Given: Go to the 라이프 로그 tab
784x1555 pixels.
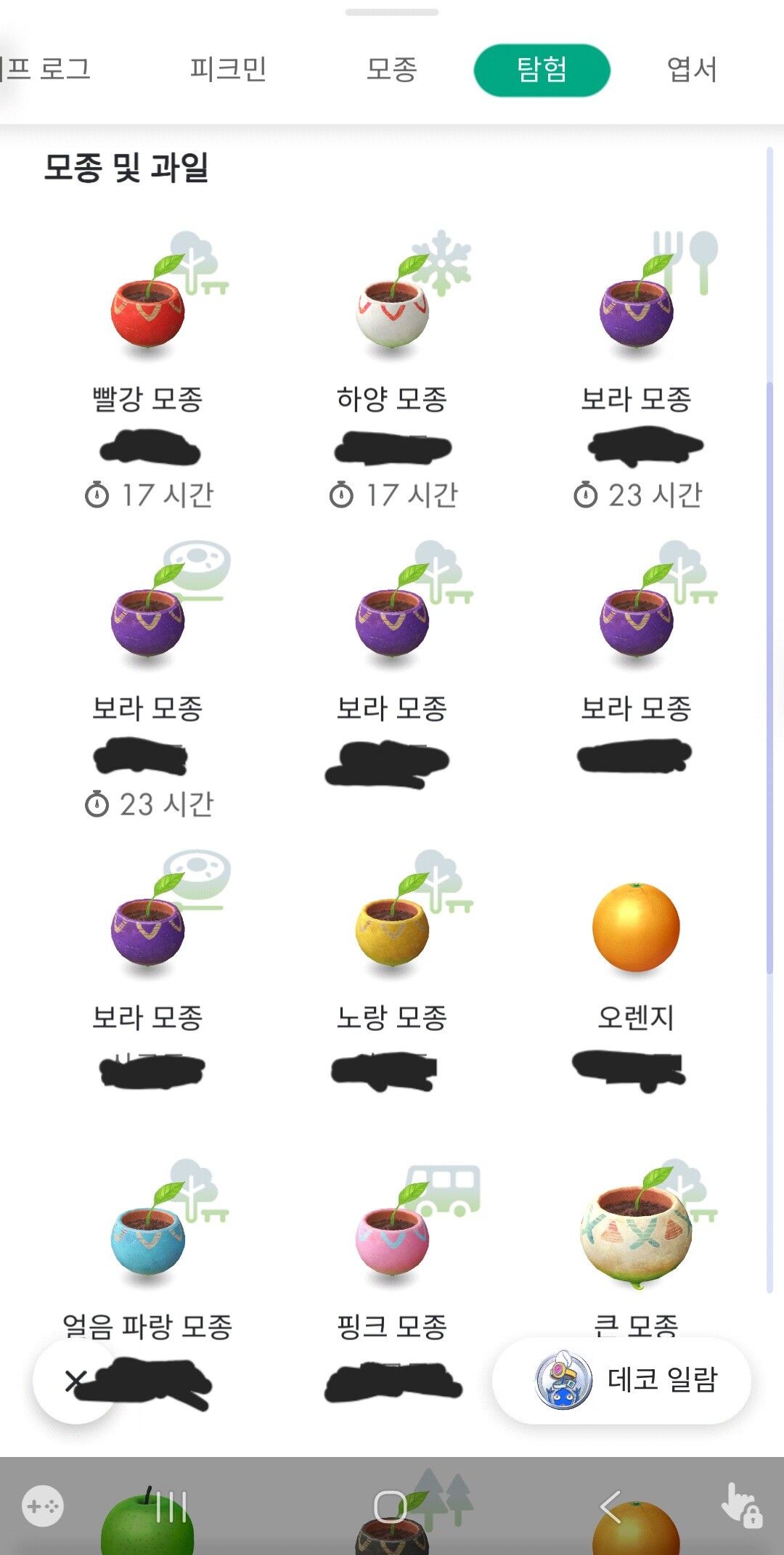Looking at the screenshot, I should [45, 70].
